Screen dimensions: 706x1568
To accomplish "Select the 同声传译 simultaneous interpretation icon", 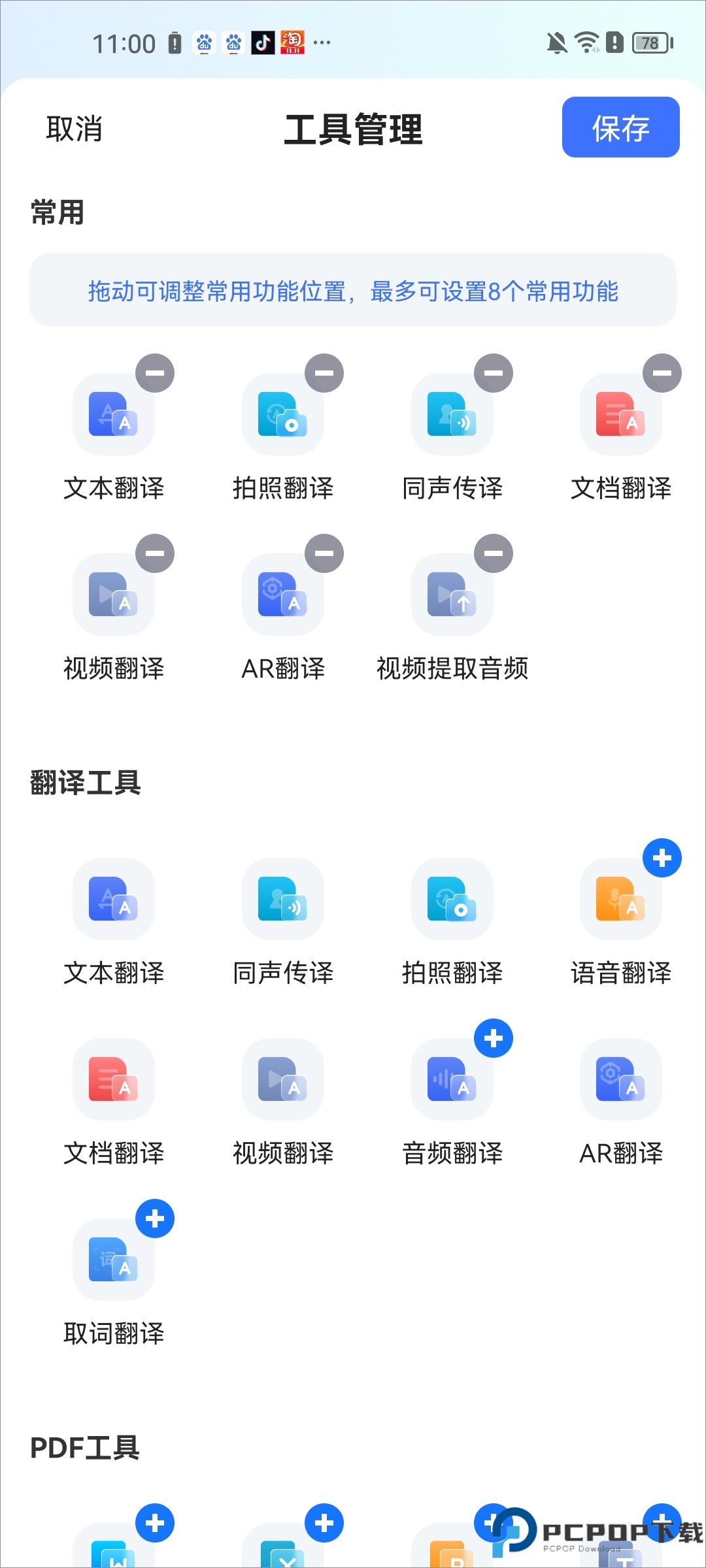I will point(452,415).
